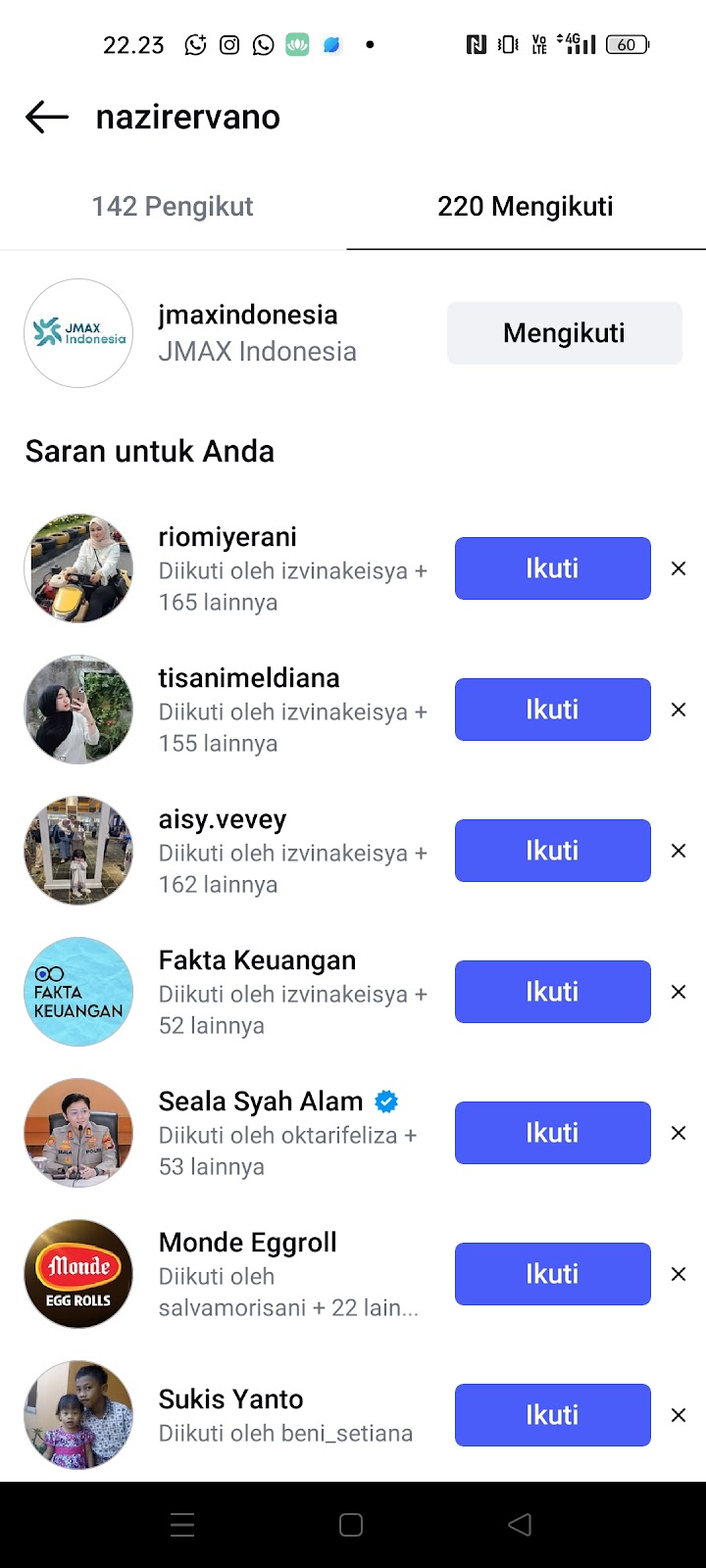Remove Monde Eggroll from suggestions
The image size is (706, 1568).
coord(678,1274)
